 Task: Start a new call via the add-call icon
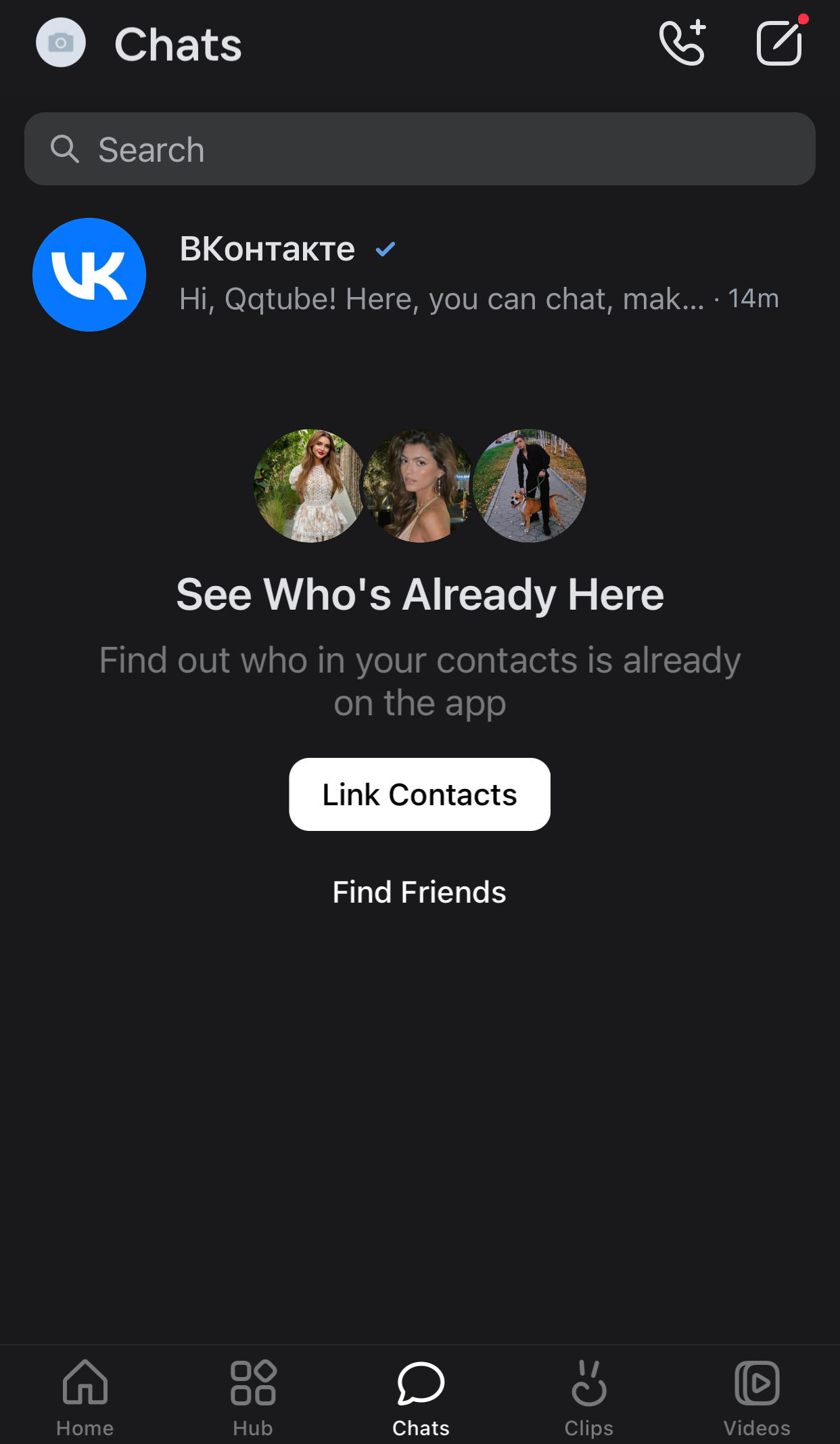683,43
